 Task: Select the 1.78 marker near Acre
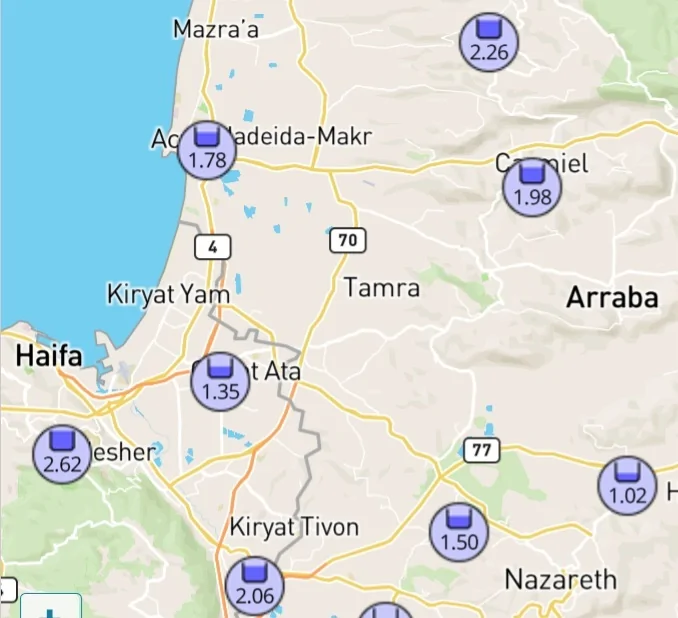(207, 150)
